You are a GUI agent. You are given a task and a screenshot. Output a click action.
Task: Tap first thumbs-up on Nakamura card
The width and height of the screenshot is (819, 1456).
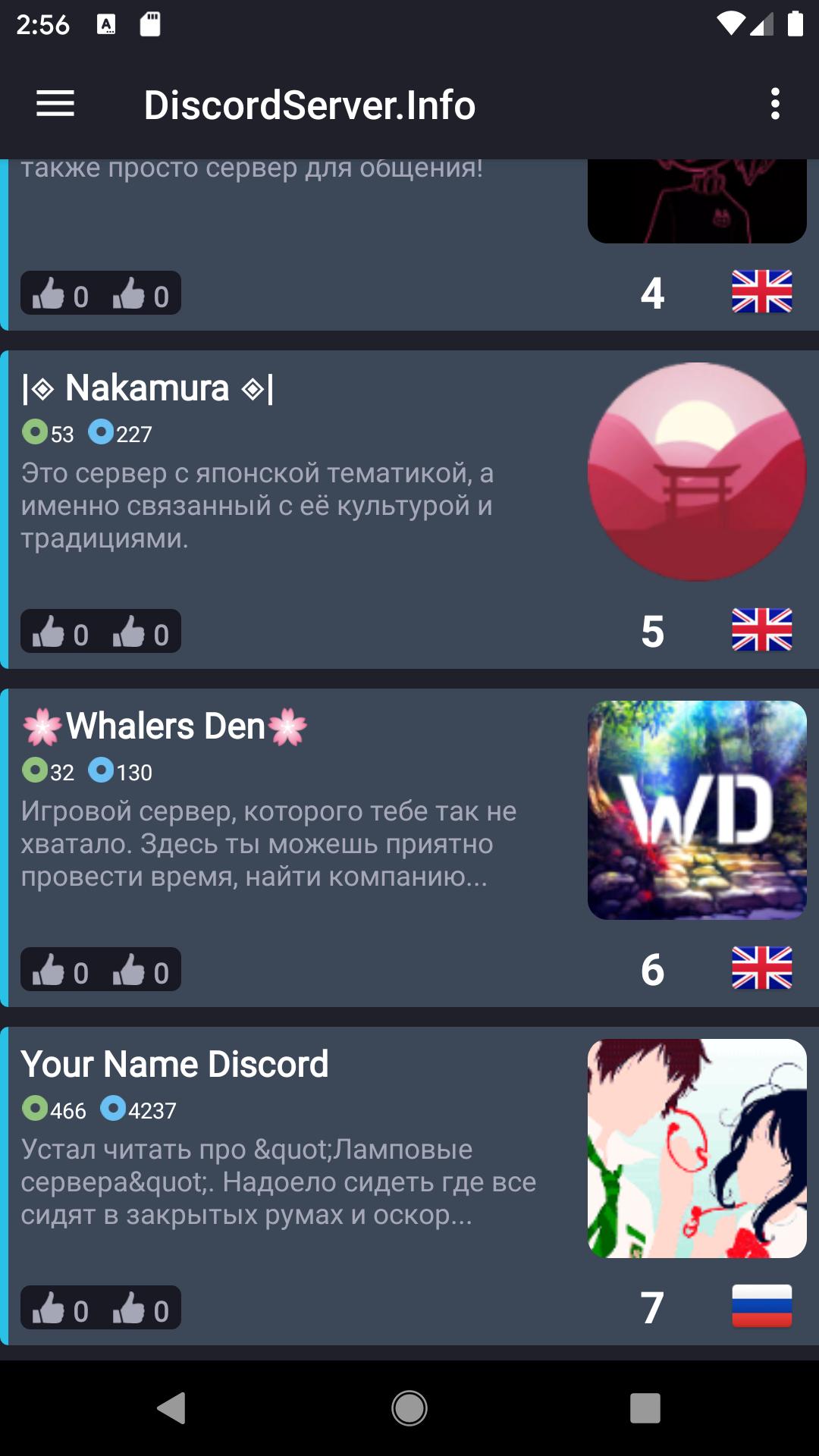[x=49, y=632]
